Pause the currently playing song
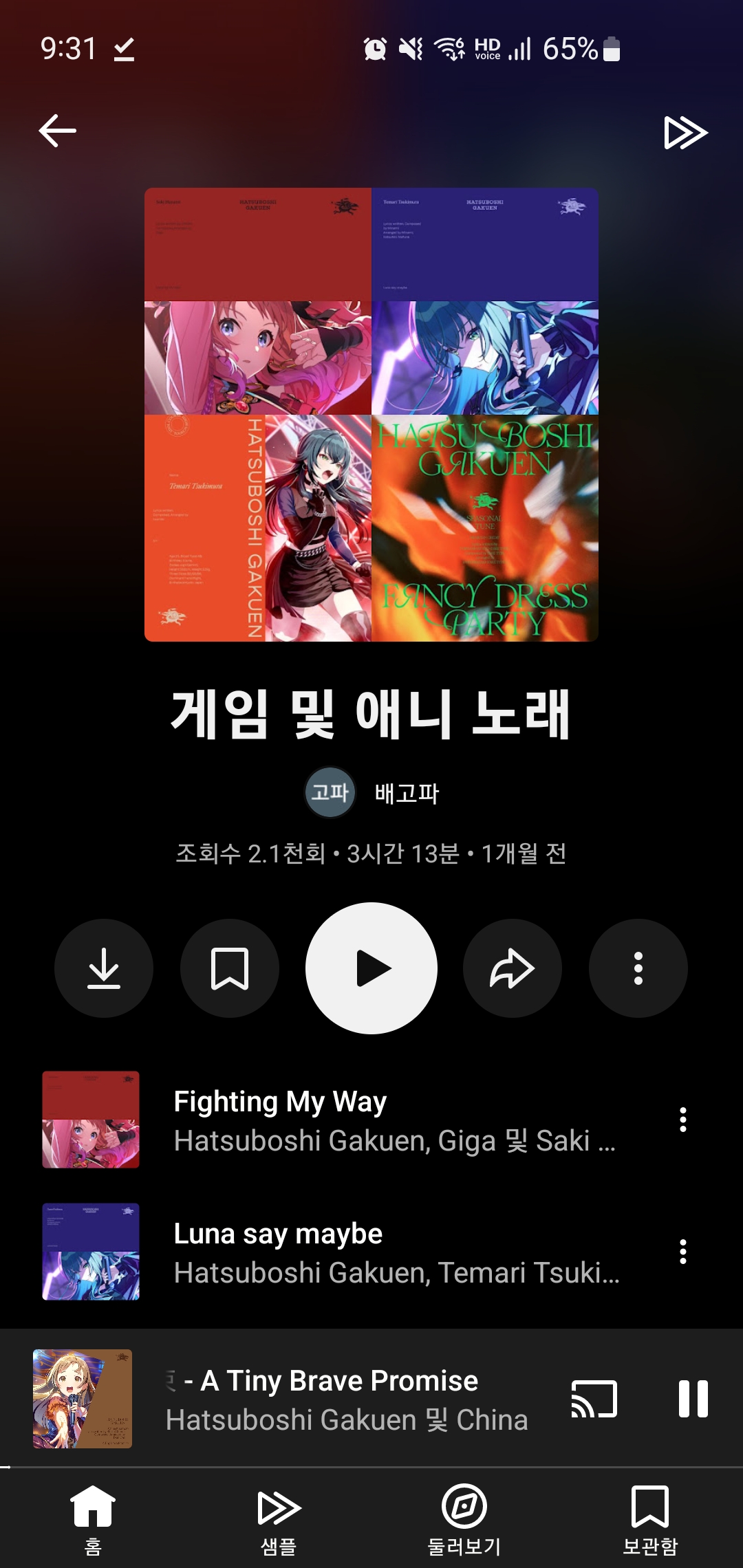This screenshot has height=1568, width=743. (693, 1399)
